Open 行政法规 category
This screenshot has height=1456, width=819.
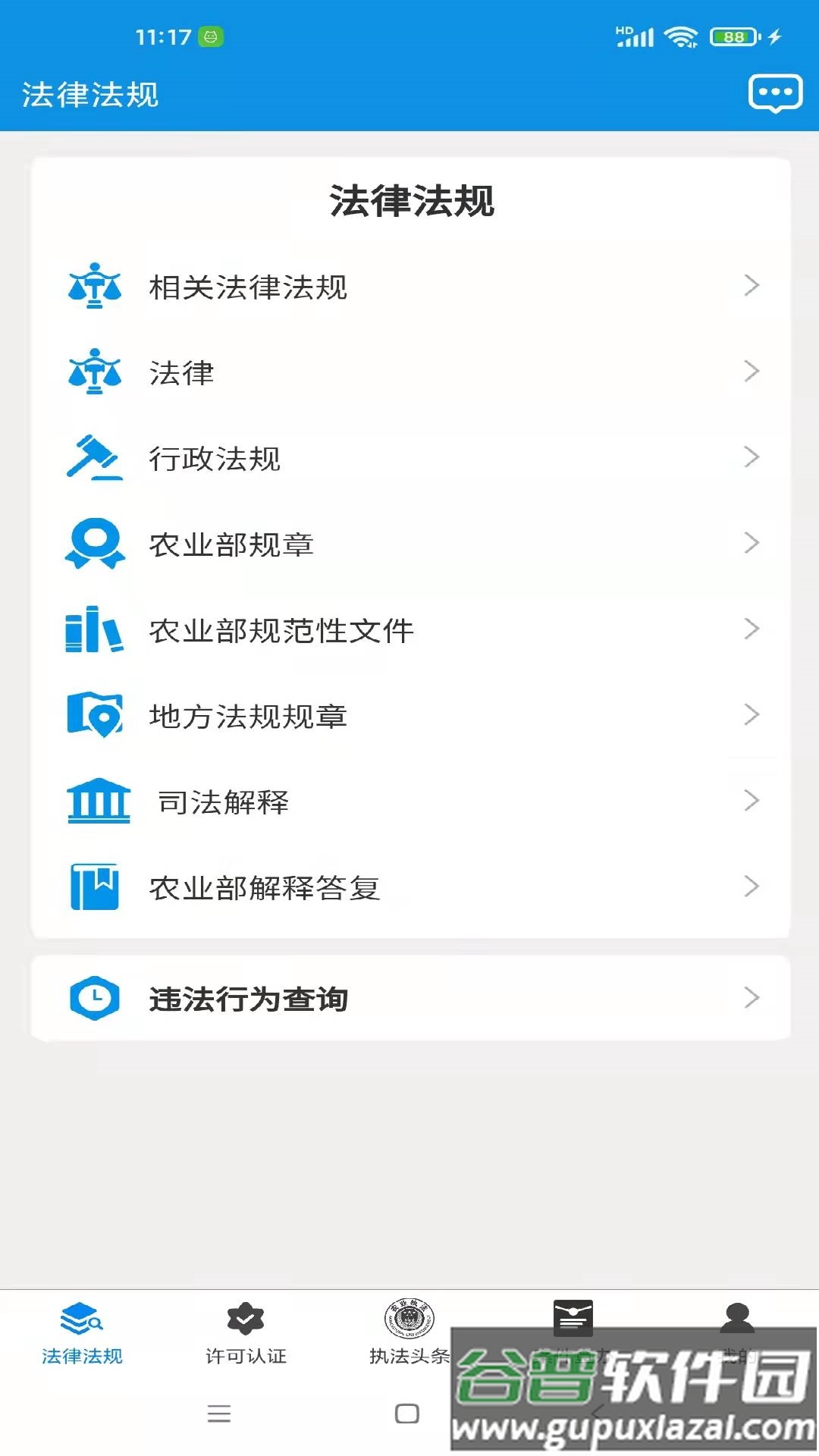click(409, 458)
